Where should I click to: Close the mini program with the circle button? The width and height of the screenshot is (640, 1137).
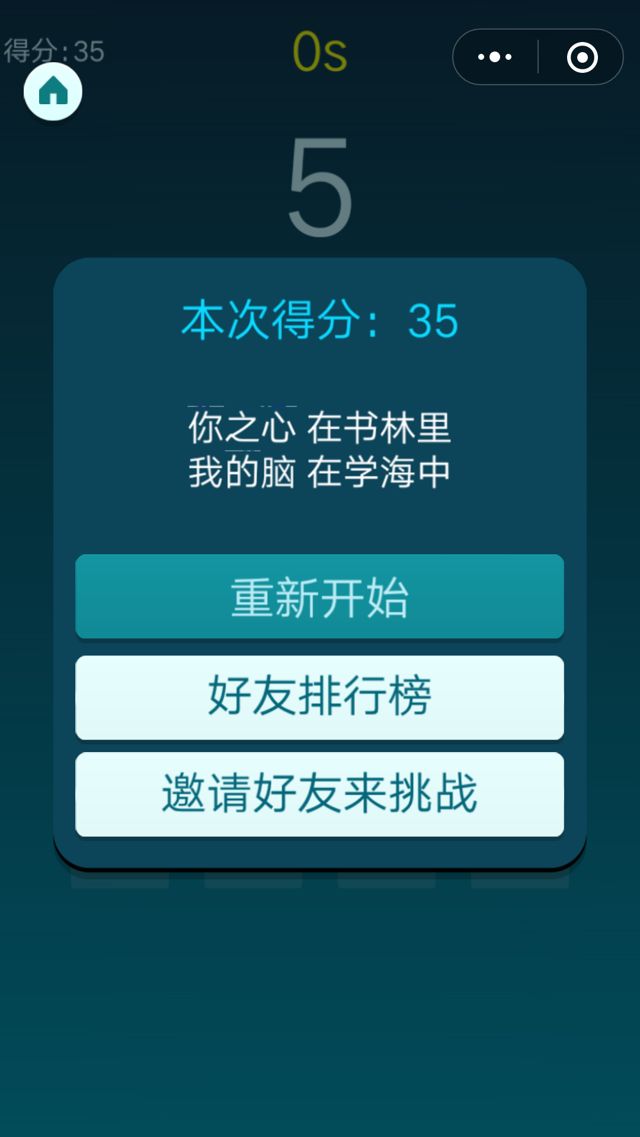pyautogui.click(x=582, y=57)
